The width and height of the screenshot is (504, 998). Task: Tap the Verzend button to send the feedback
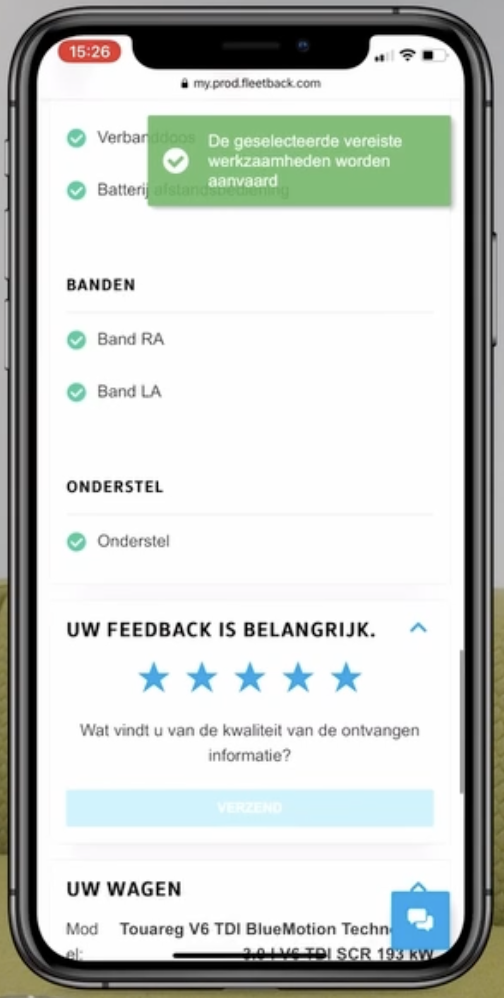(x=249, y=808)
